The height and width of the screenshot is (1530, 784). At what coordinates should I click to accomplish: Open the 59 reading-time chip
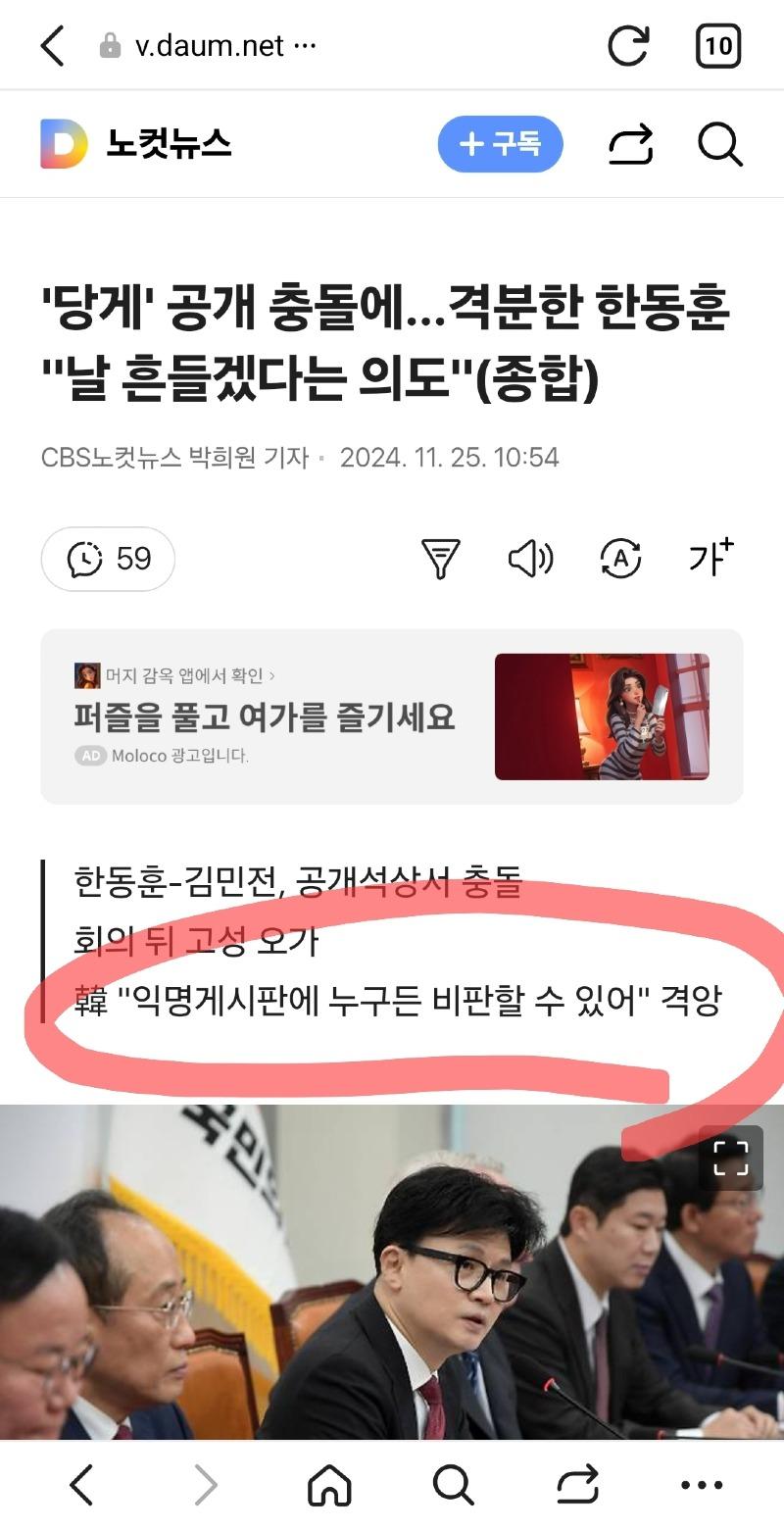click(108, 559)
